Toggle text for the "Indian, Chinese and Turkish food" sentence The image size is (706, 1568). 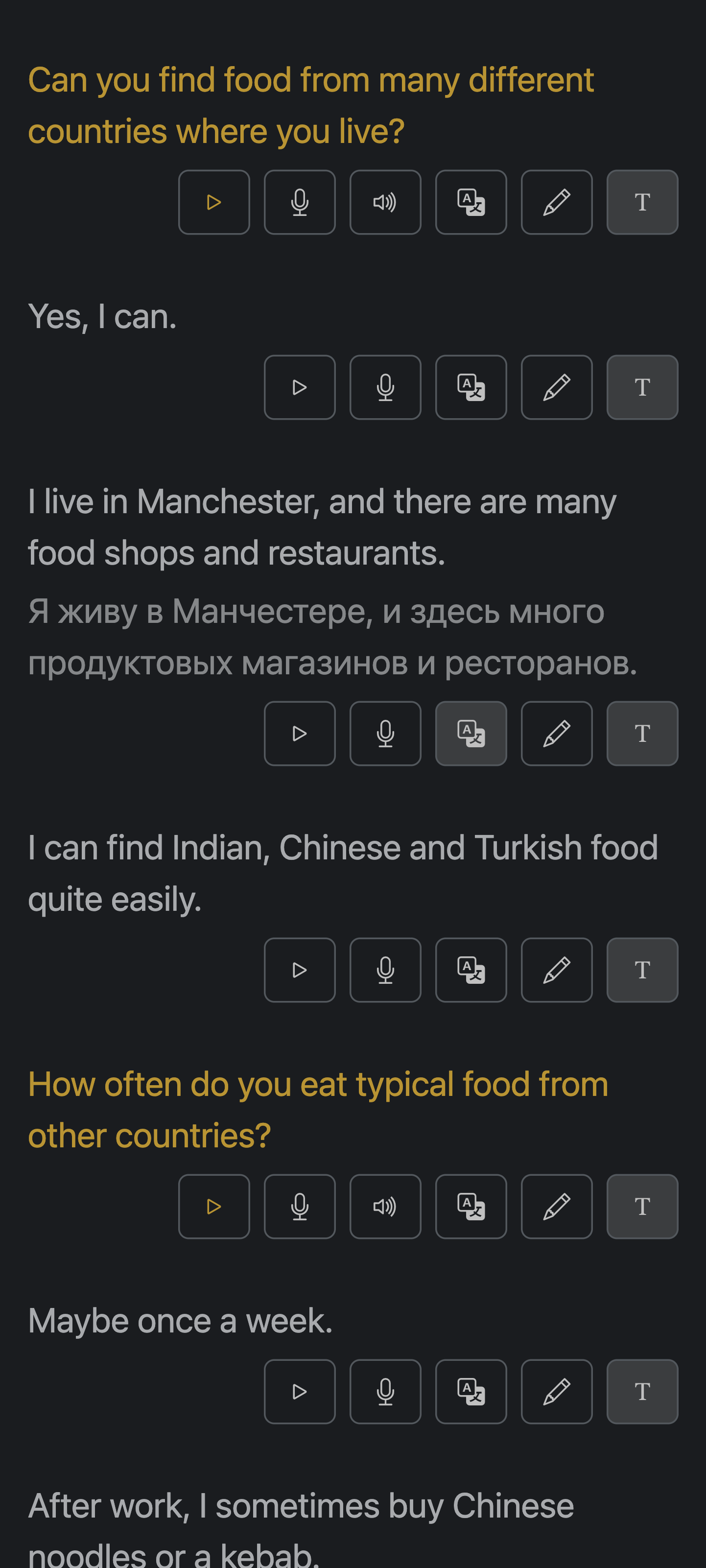coord(642,970)
